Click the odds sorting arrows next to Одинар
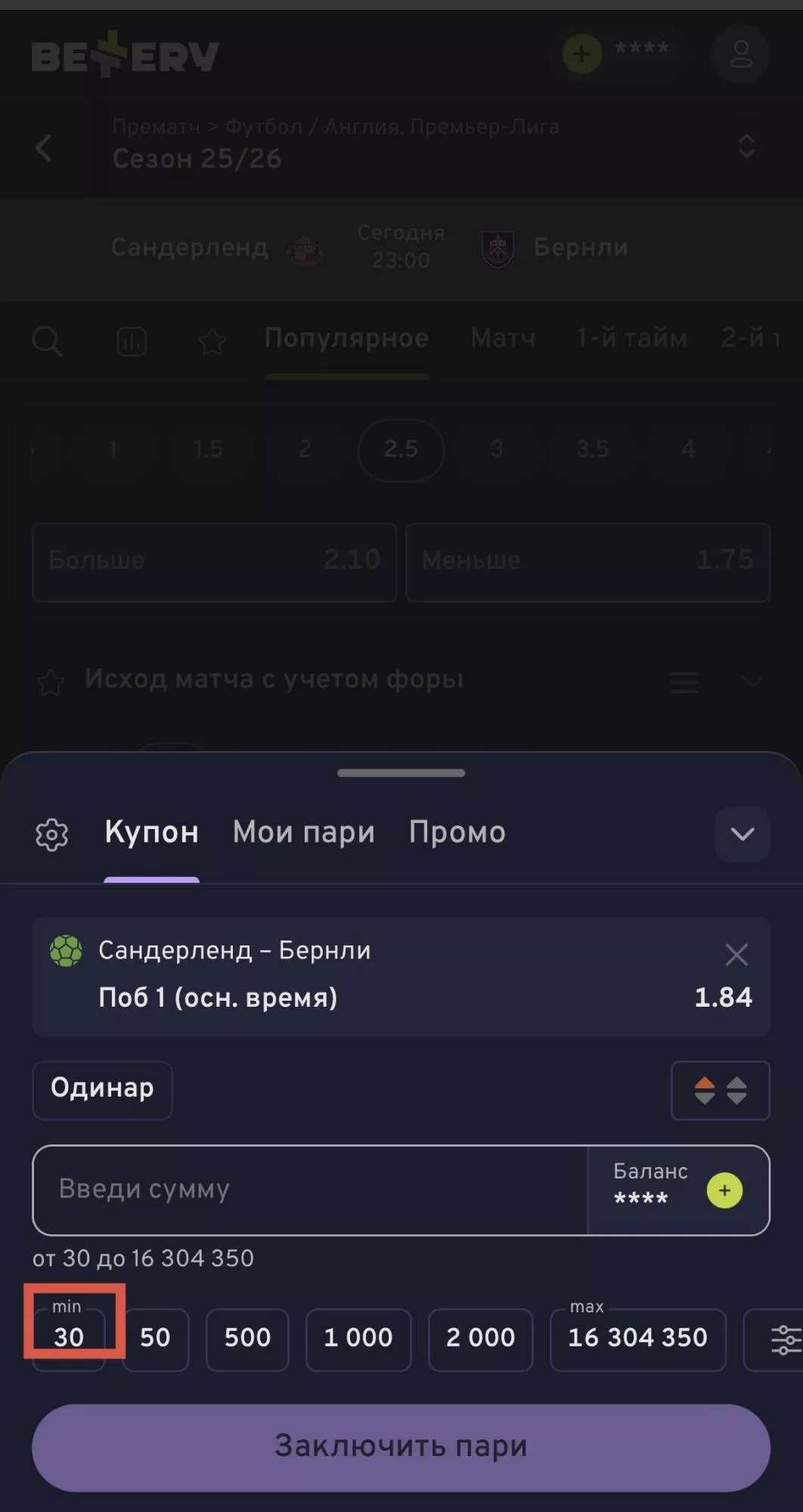 pos(720,1090)
